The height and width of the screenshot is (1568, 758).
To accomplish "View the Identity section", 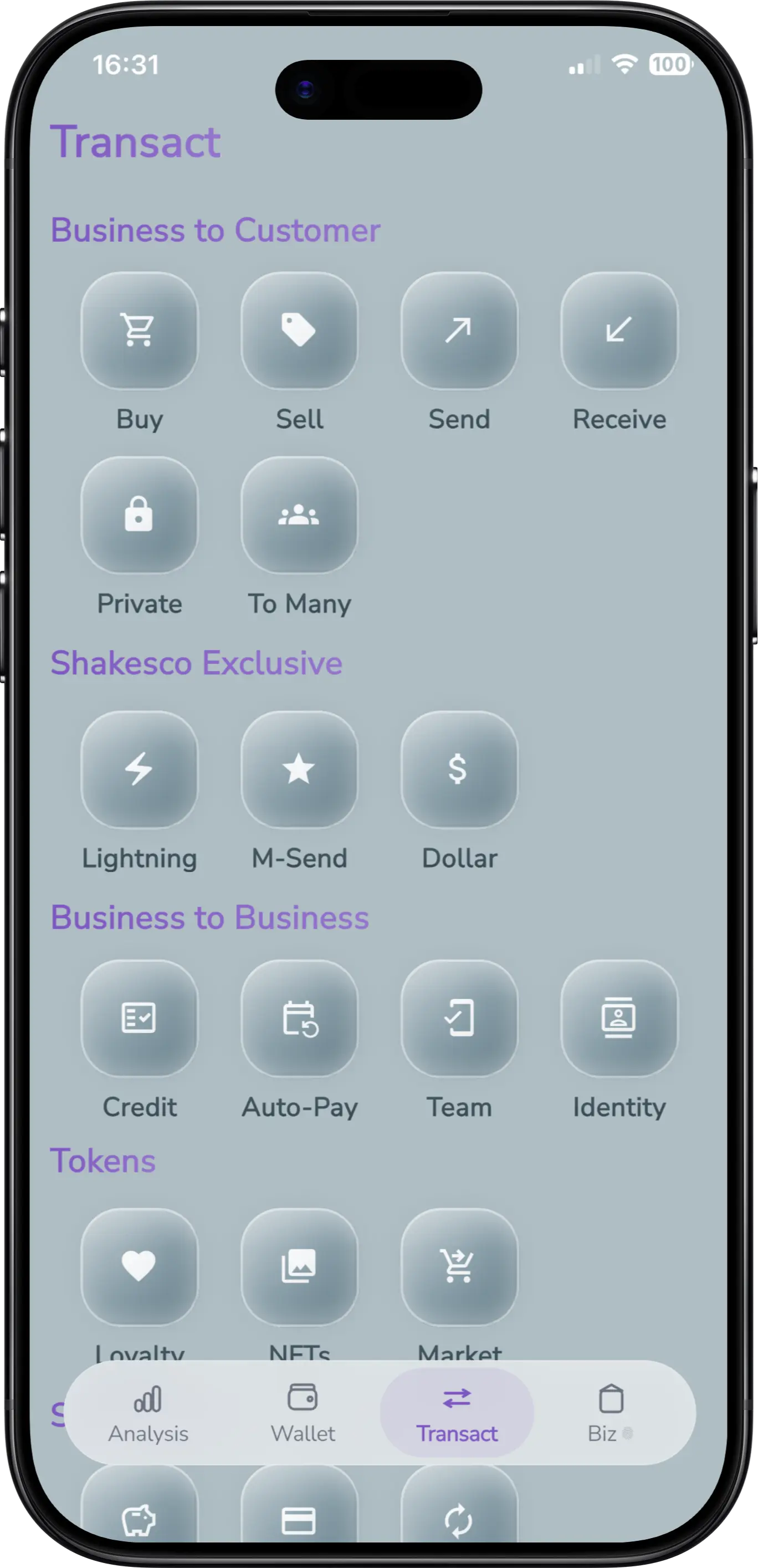I will [619, 1019].
